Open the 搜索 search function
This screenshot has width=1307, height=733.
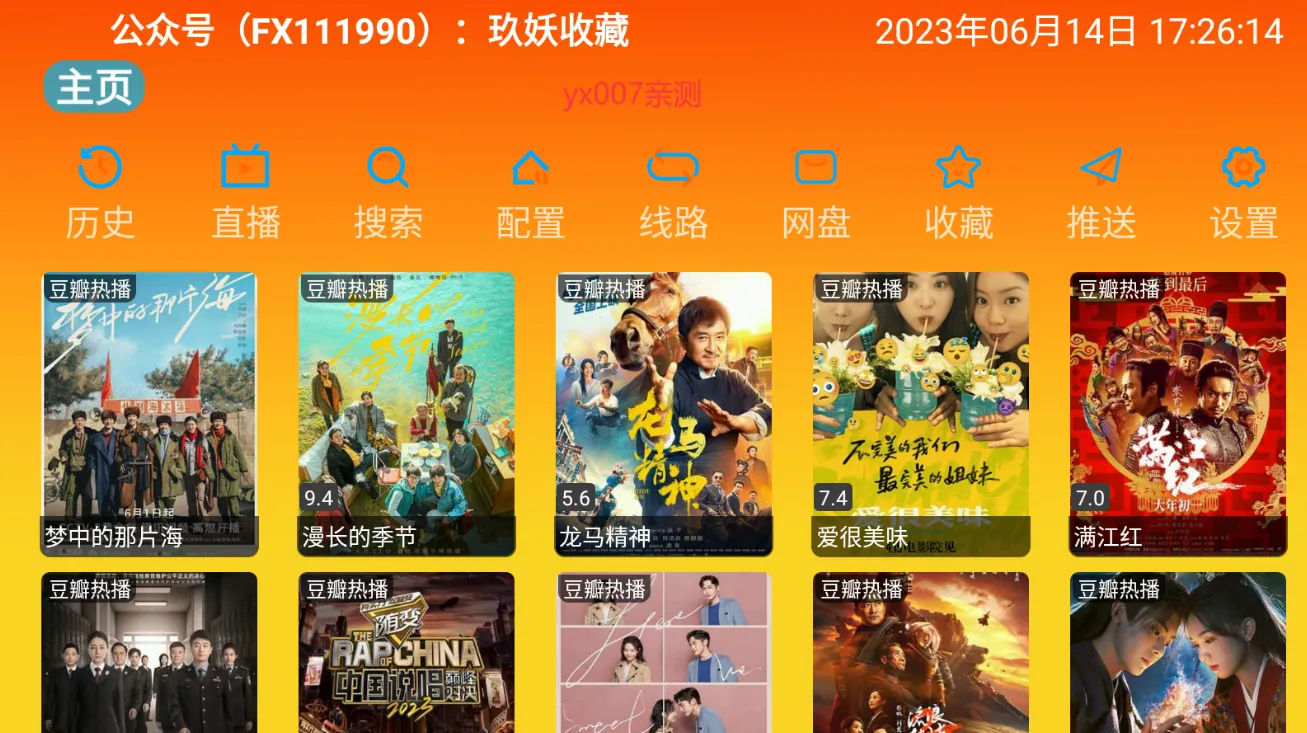click(x=388, y=192)
